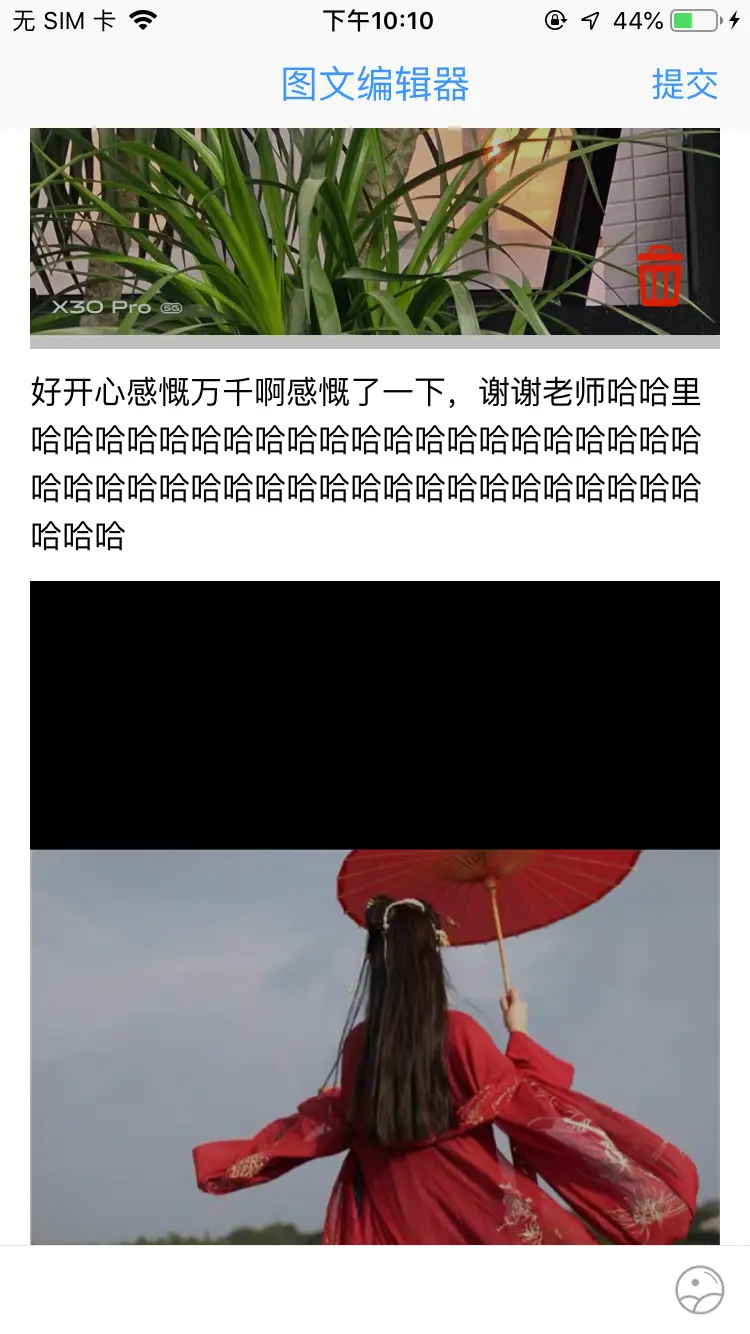Tap the text paragraph to edit it
The width and height of the screenshot is (750, 1334).
pyautogui.click(x=366, y=465)
